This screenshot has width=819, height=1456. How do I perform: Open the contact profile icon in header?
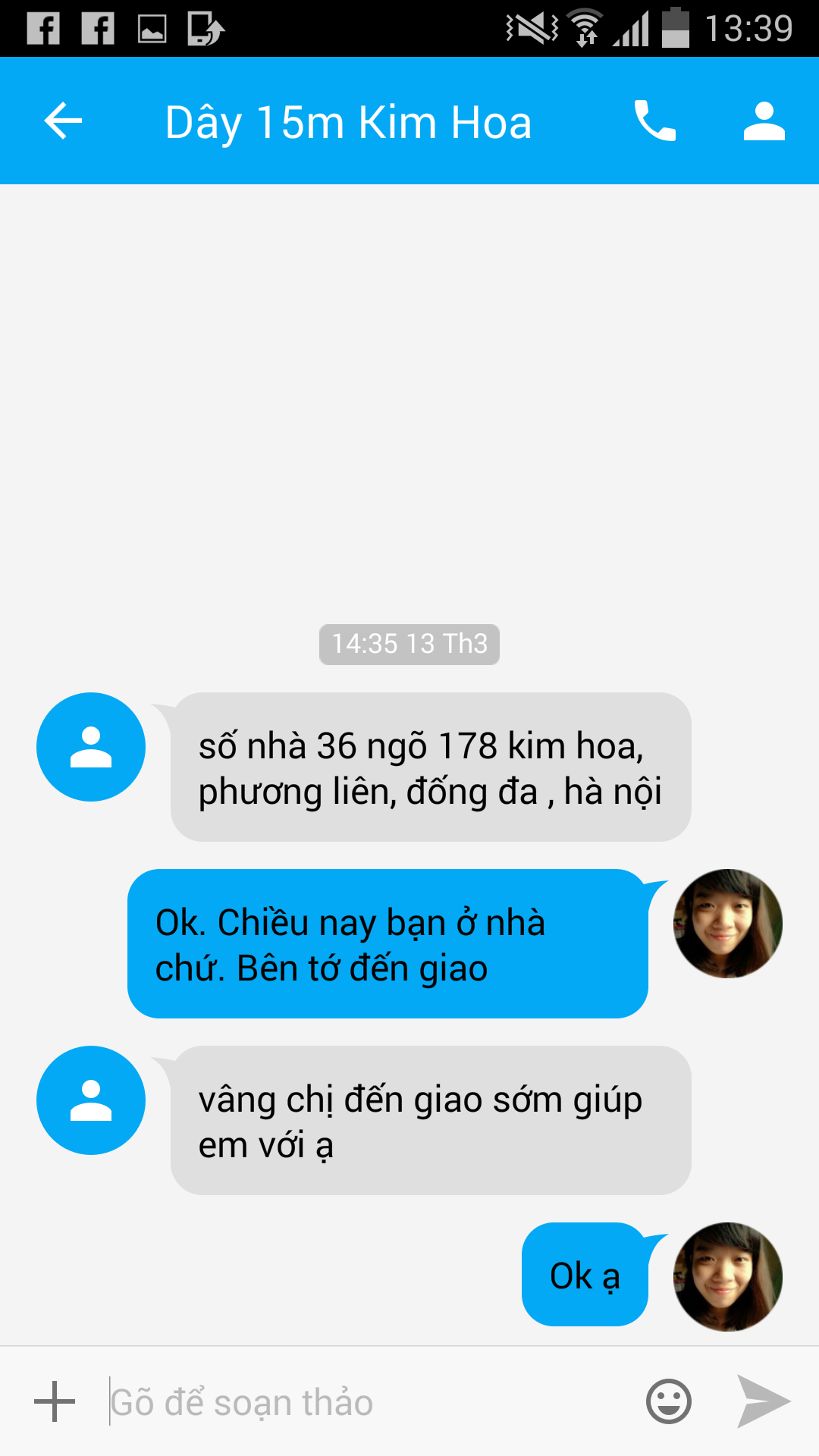(x=764, y=121)
